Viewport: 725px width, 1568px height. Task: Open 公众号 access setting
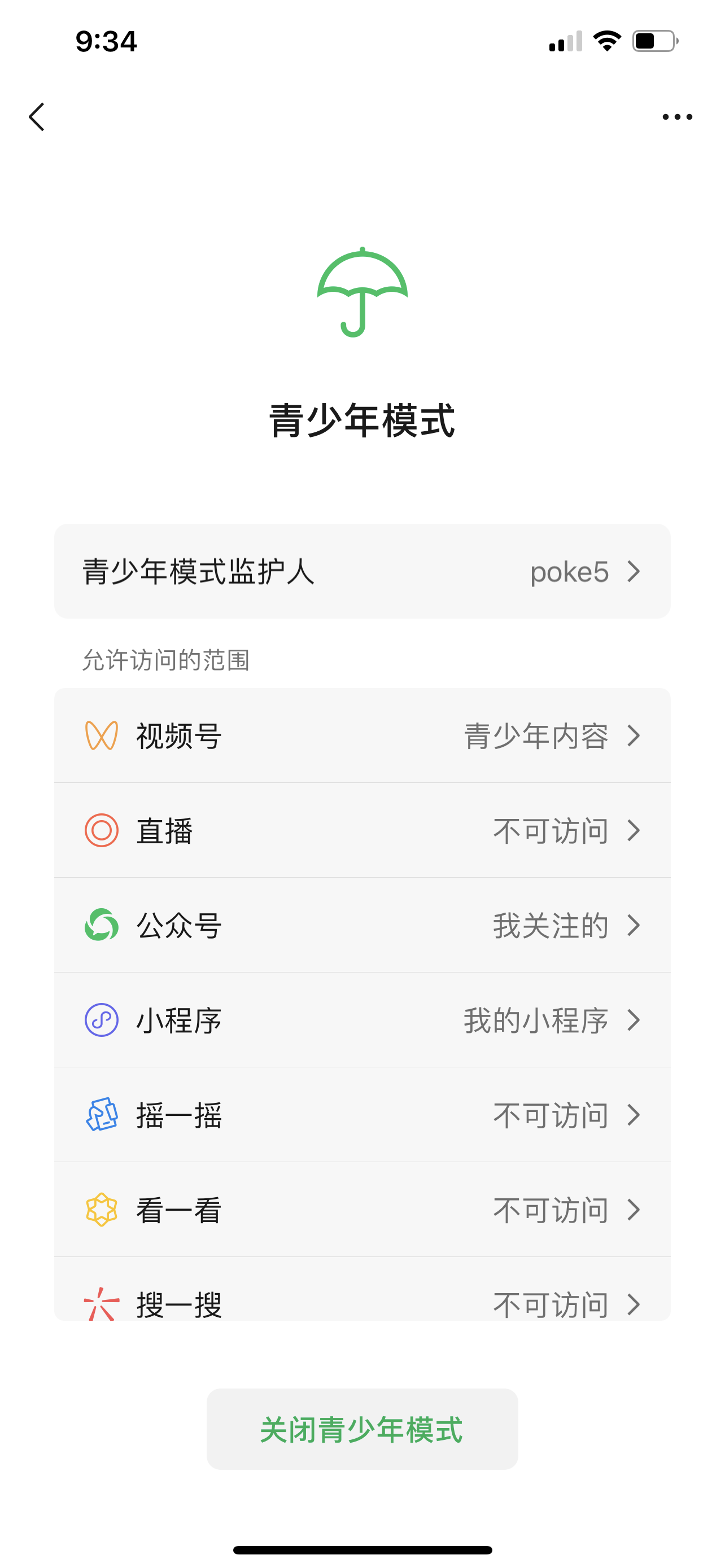coord(362,925)
